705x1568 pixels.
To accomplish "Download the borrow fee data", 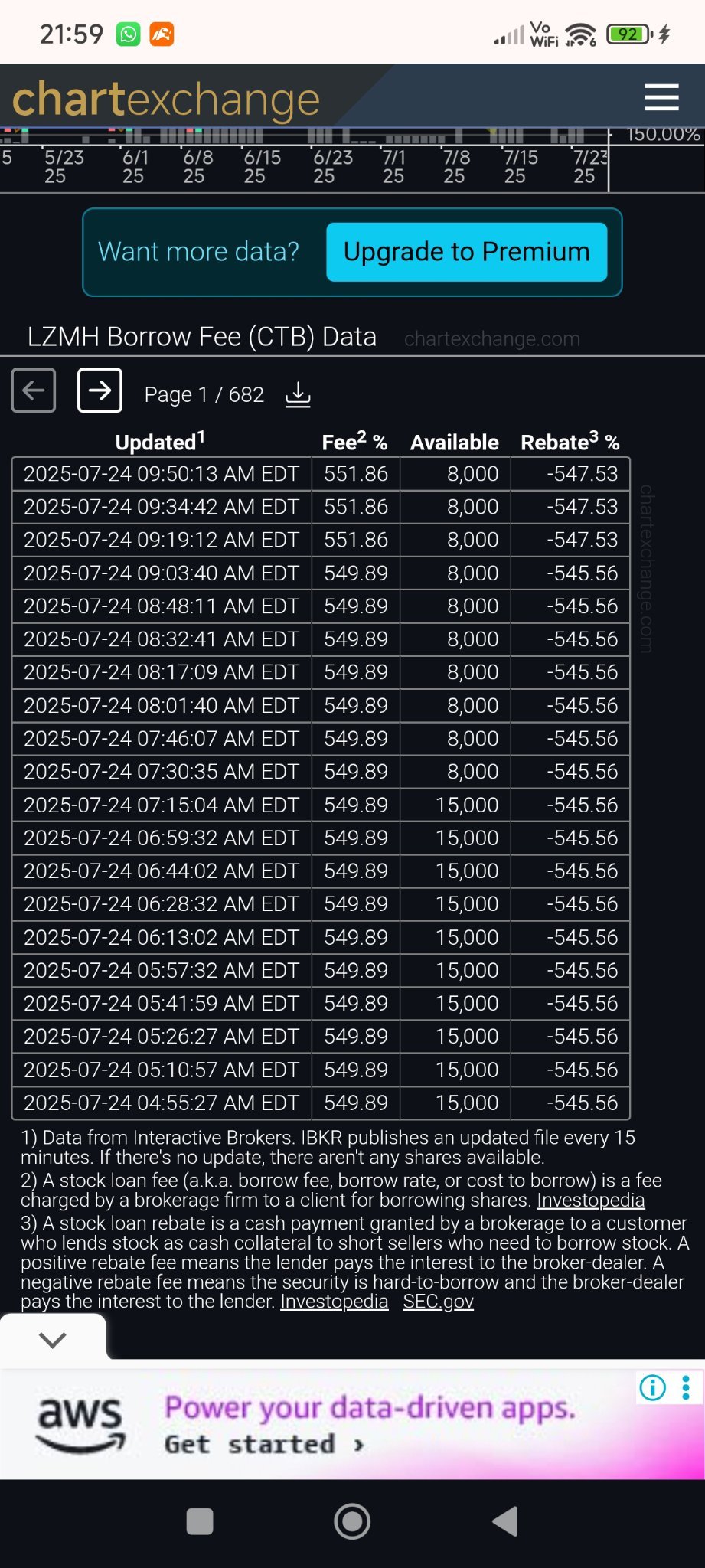I will 298,394.
